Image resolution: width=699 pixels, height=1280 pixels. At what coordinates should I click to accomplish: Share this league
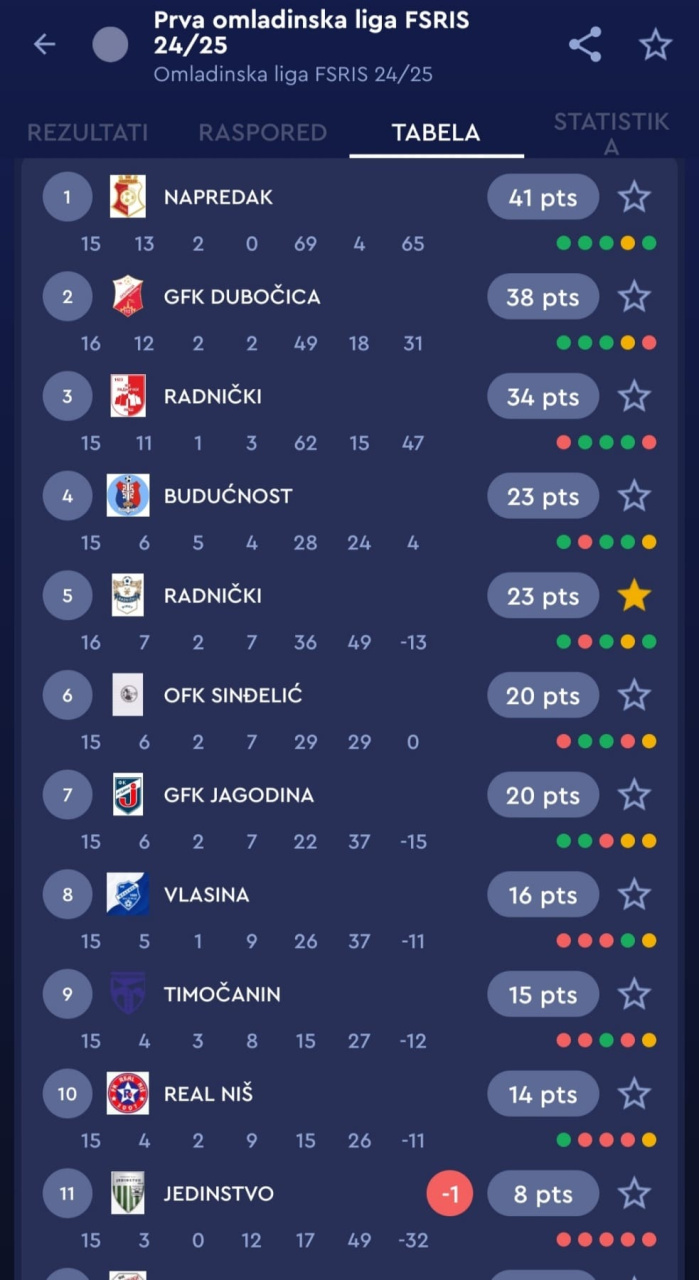[585, 44]
